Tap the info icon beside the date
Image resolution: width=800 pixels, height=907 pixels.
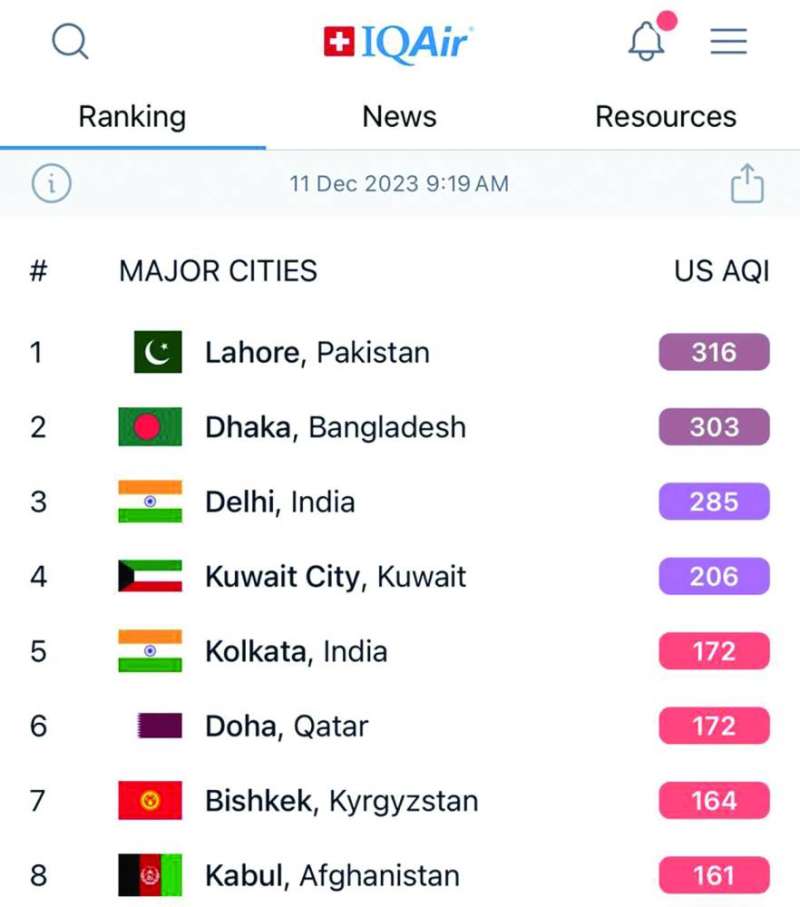(x=52, y=183)
